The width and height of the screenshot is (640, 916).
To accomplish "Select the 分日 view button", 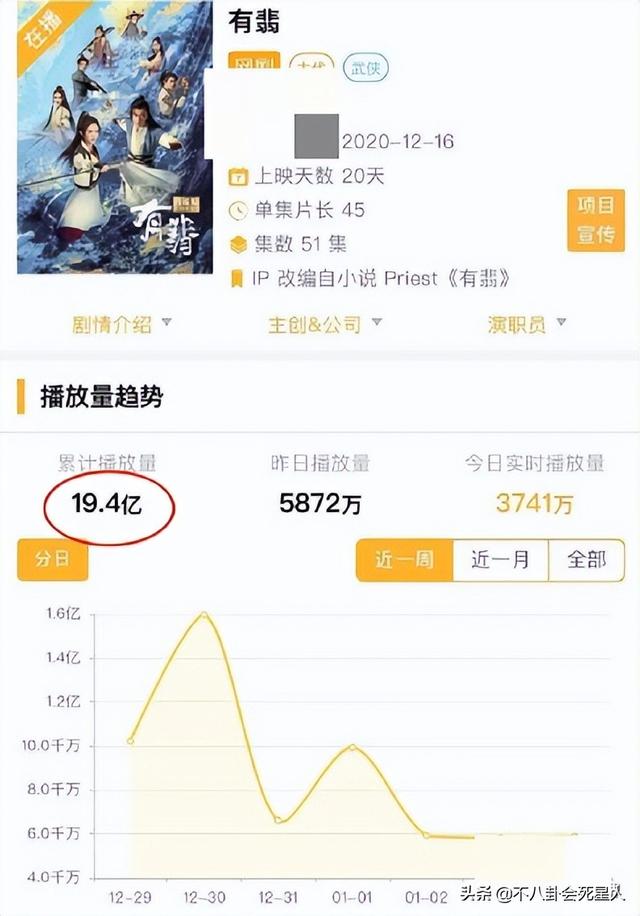I will pos(53,560).
